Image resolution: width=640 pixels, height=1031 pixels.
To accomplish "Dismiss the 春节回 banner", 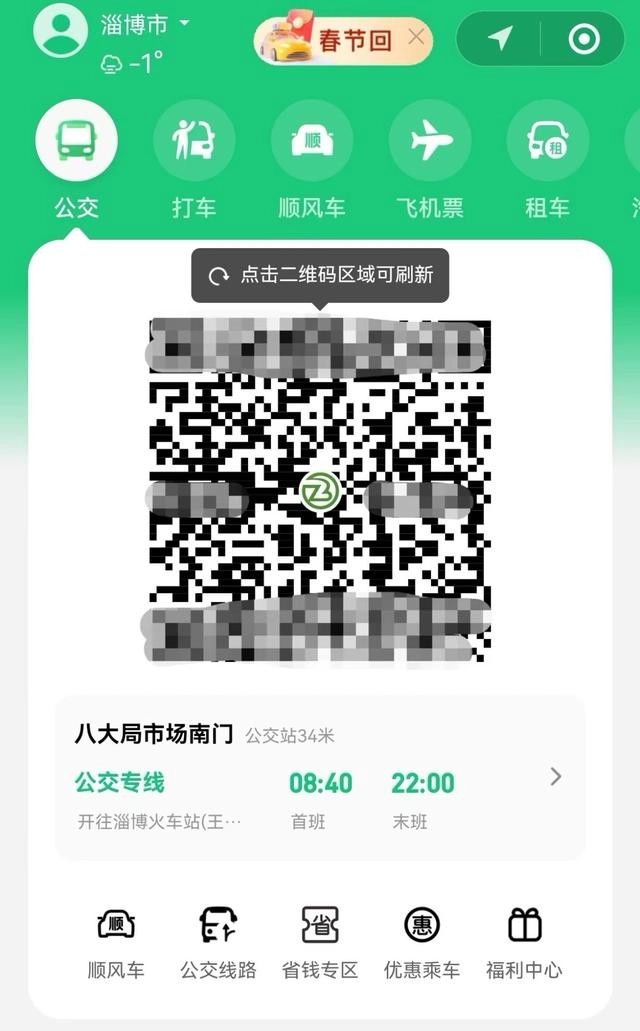I will [416, 36].
